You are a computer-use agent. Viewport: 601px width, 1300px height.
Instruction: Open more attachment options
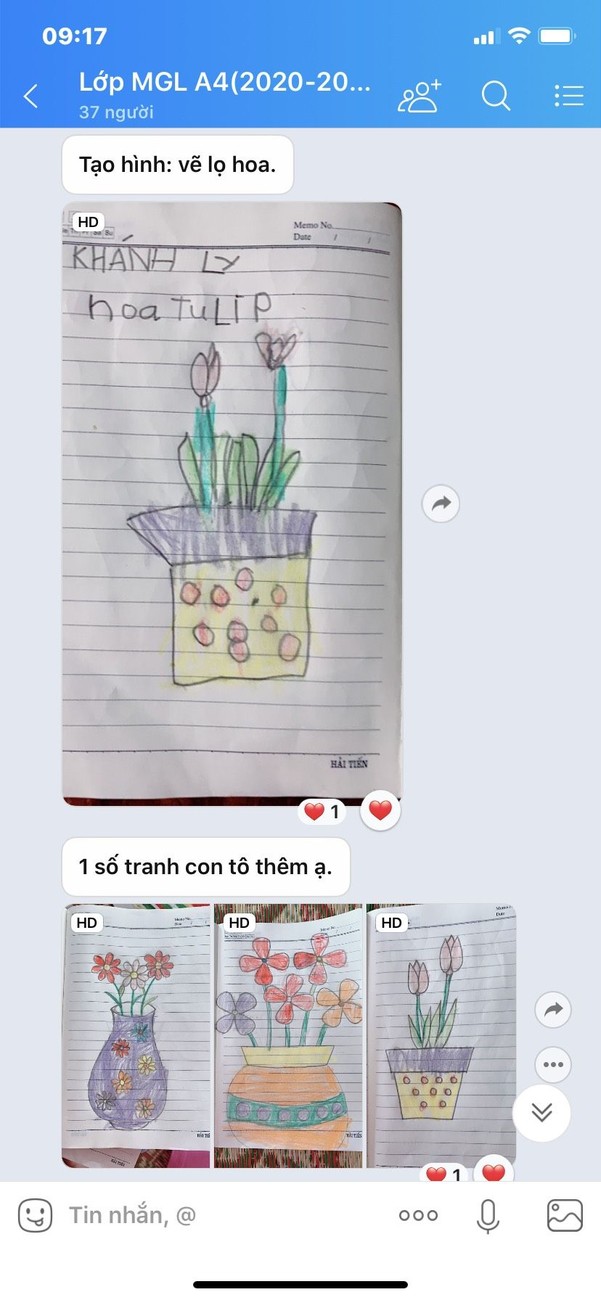pyautogui.click(x=418, y=1215)
